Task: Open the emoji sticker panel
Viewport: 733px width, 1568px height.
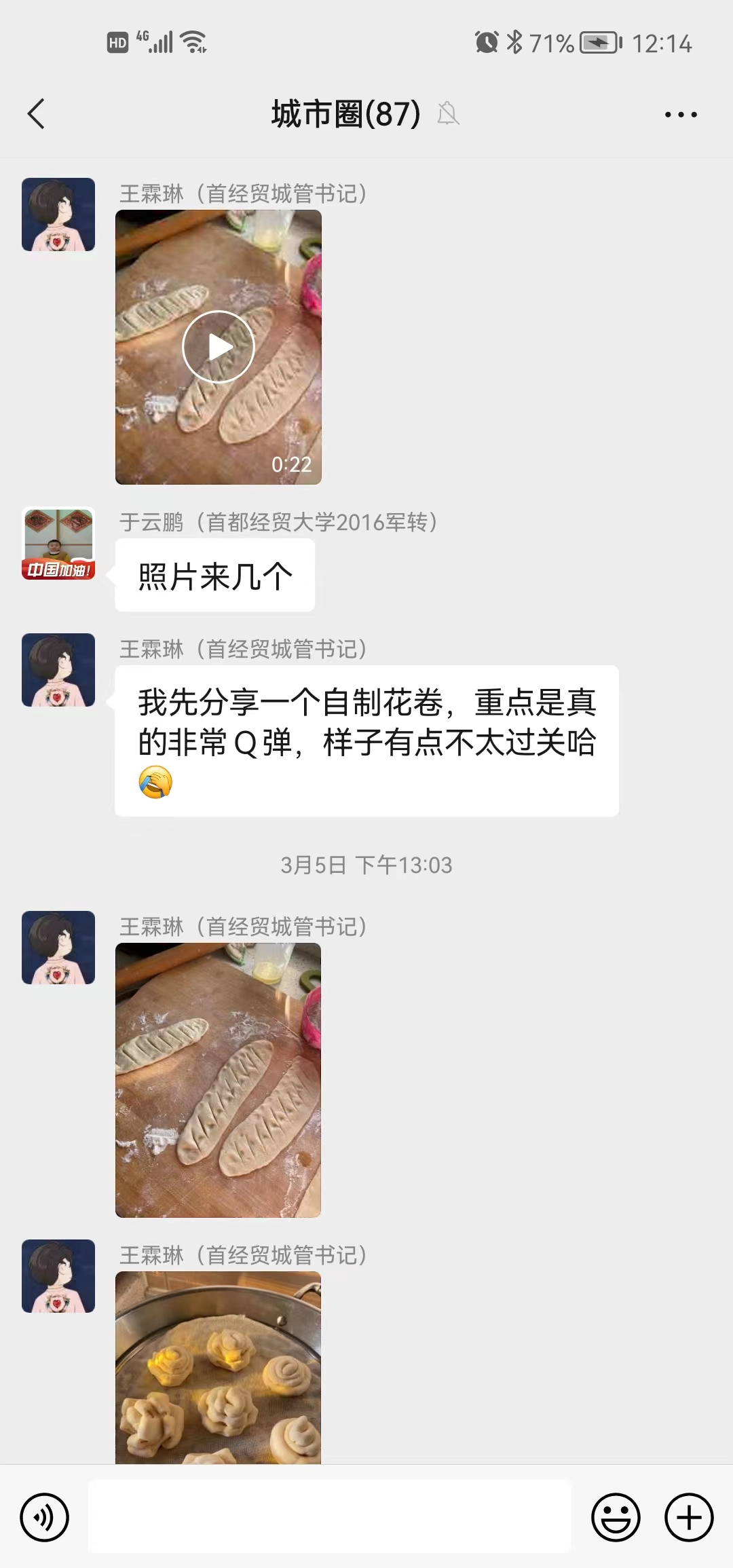Action: tap(615, 1517)
